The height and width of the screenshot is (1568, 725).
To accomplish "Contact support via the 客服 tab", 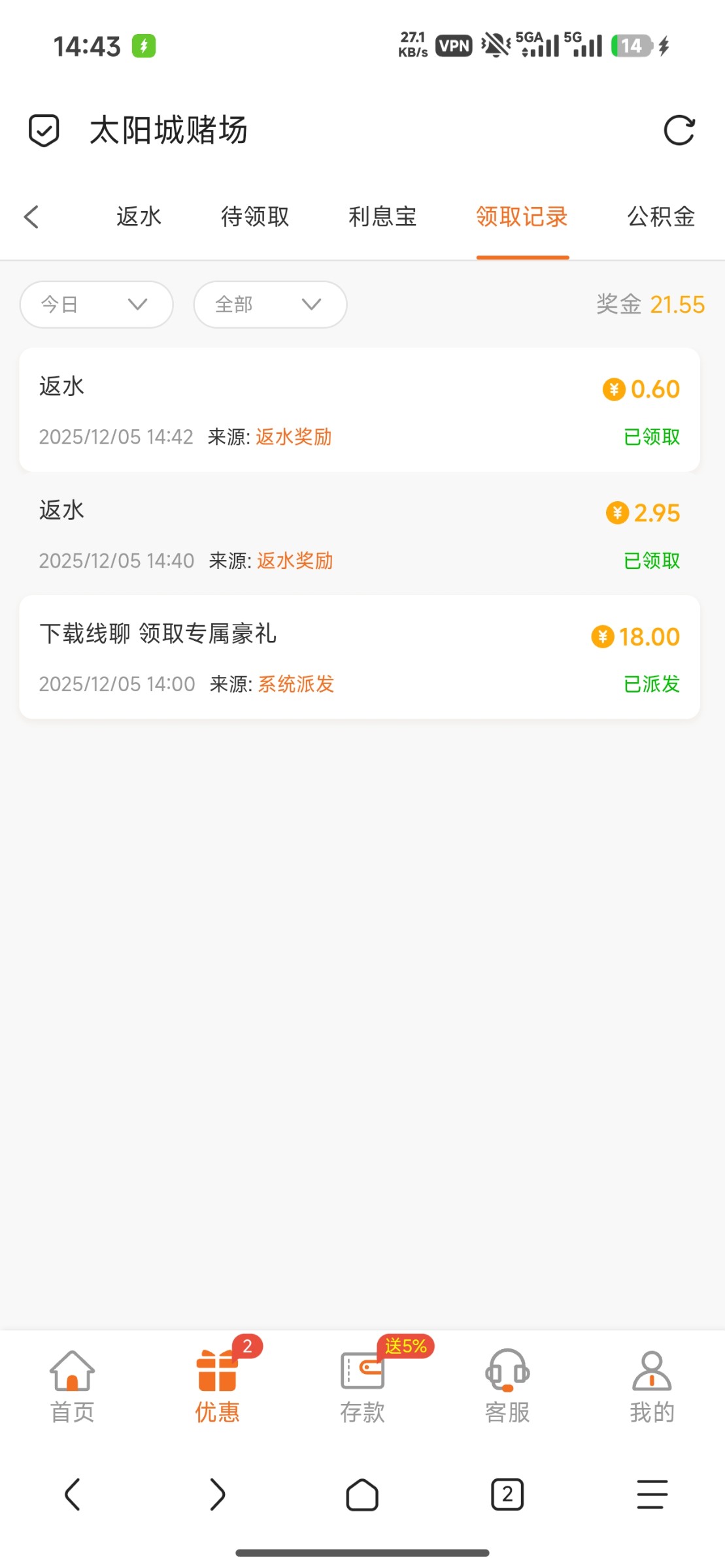I will (x=507, y=1385).
